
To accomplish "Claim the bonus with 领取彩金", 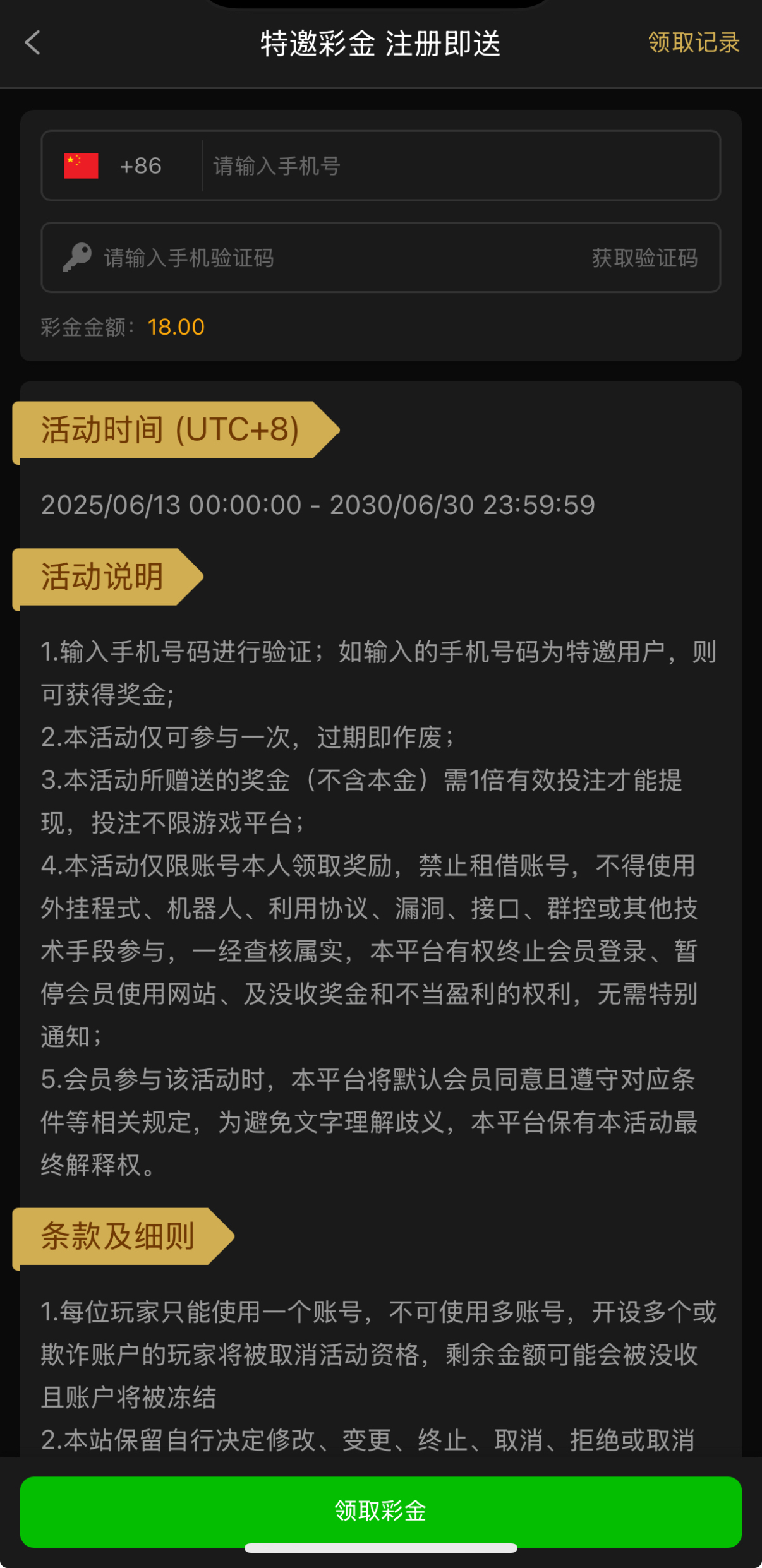I will [x=380, y=1511].
